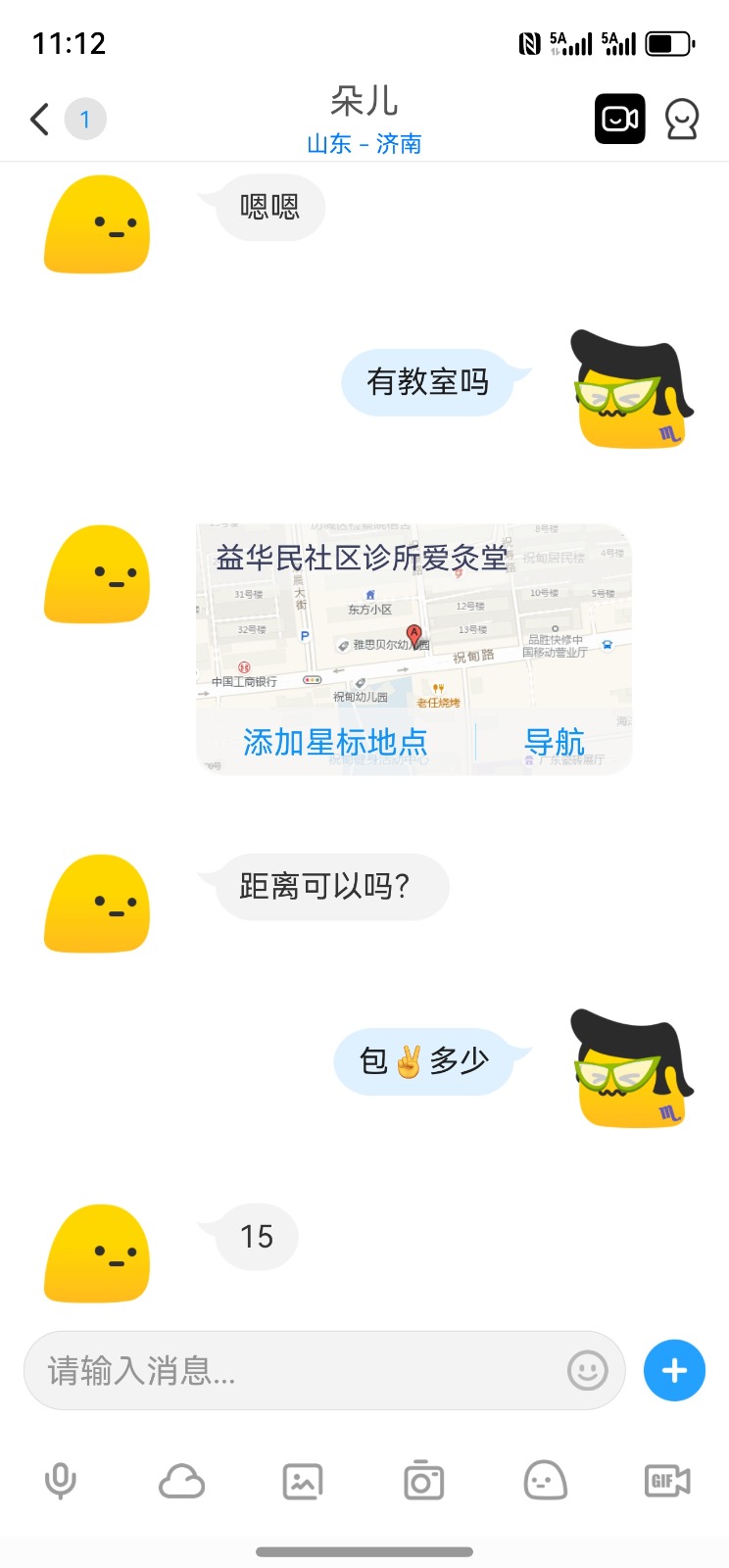
Task: Open the 益华民社区诊所爱灸堂 map card
Action: (412, 617)
